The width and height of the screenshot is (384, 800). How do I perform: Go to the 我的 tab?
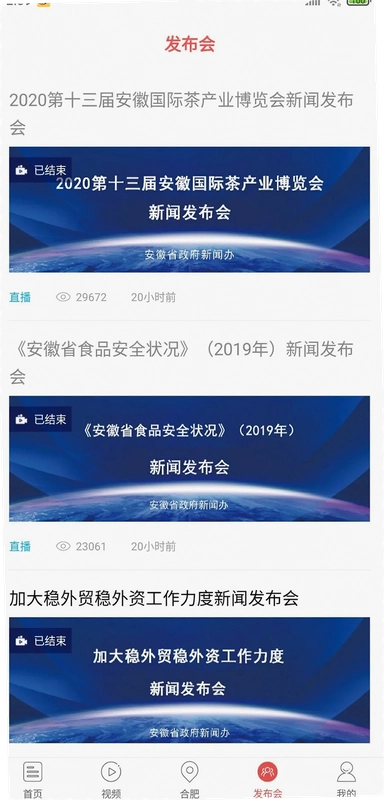click(347, 780)
